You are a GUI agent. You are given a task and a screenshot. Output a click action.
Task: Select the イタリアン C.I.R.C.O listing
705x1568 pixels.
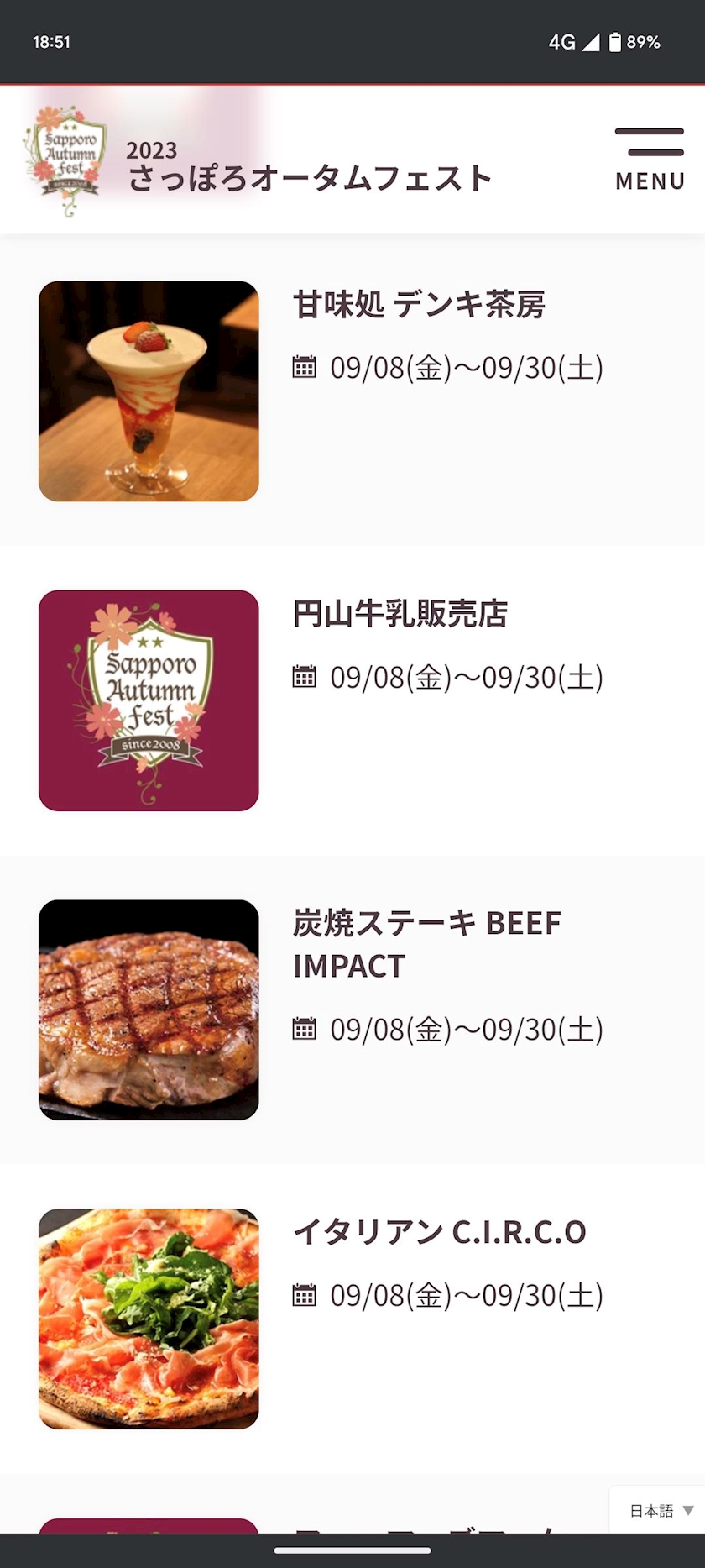(439, 1232)
